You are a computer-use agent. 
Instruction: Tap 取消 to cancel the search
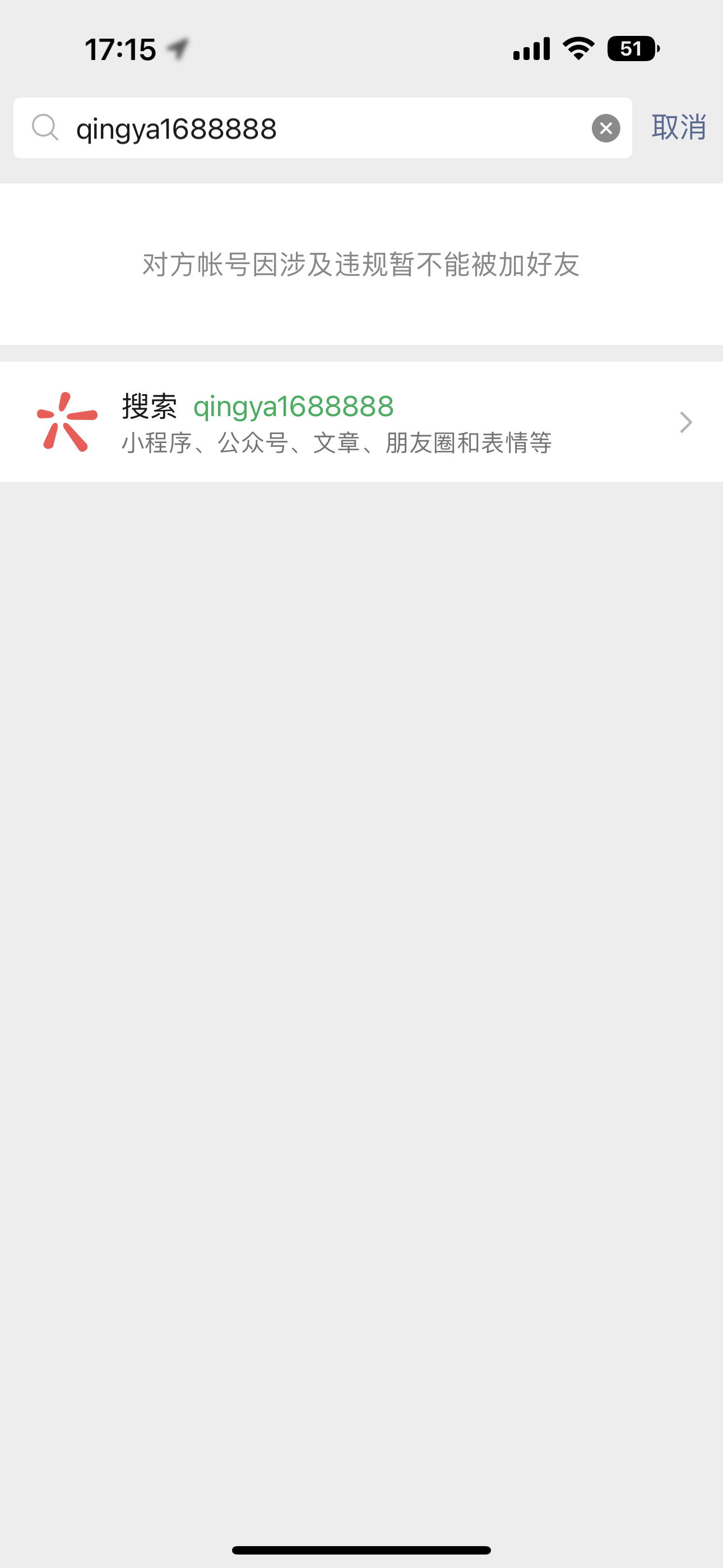(x=679, y=127)
